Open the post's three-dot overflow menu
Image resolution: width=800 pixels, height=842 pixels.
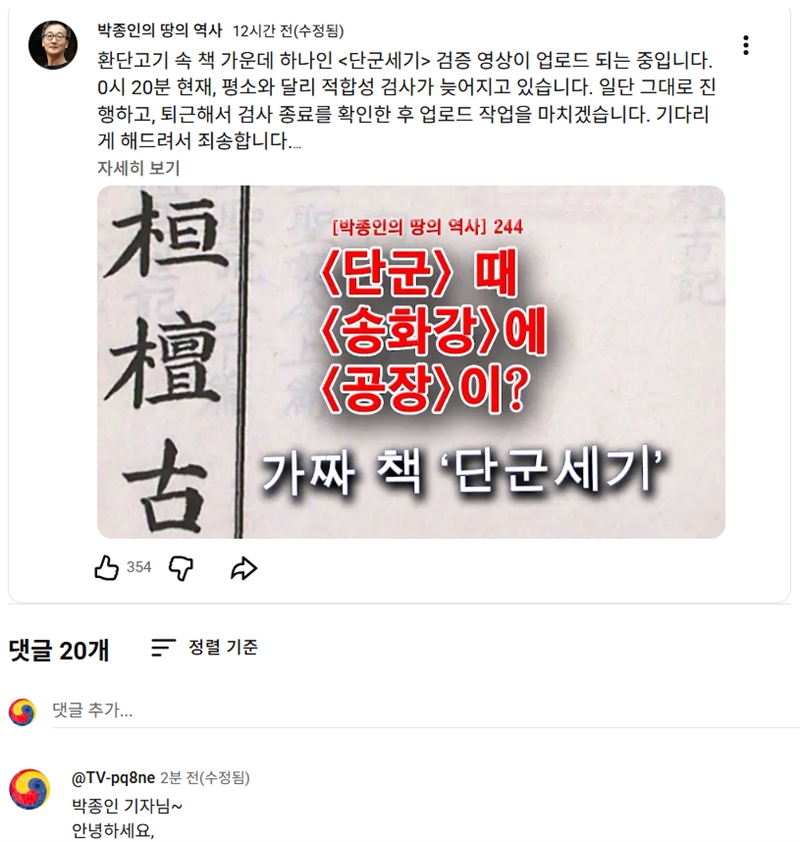pos(746,46)
